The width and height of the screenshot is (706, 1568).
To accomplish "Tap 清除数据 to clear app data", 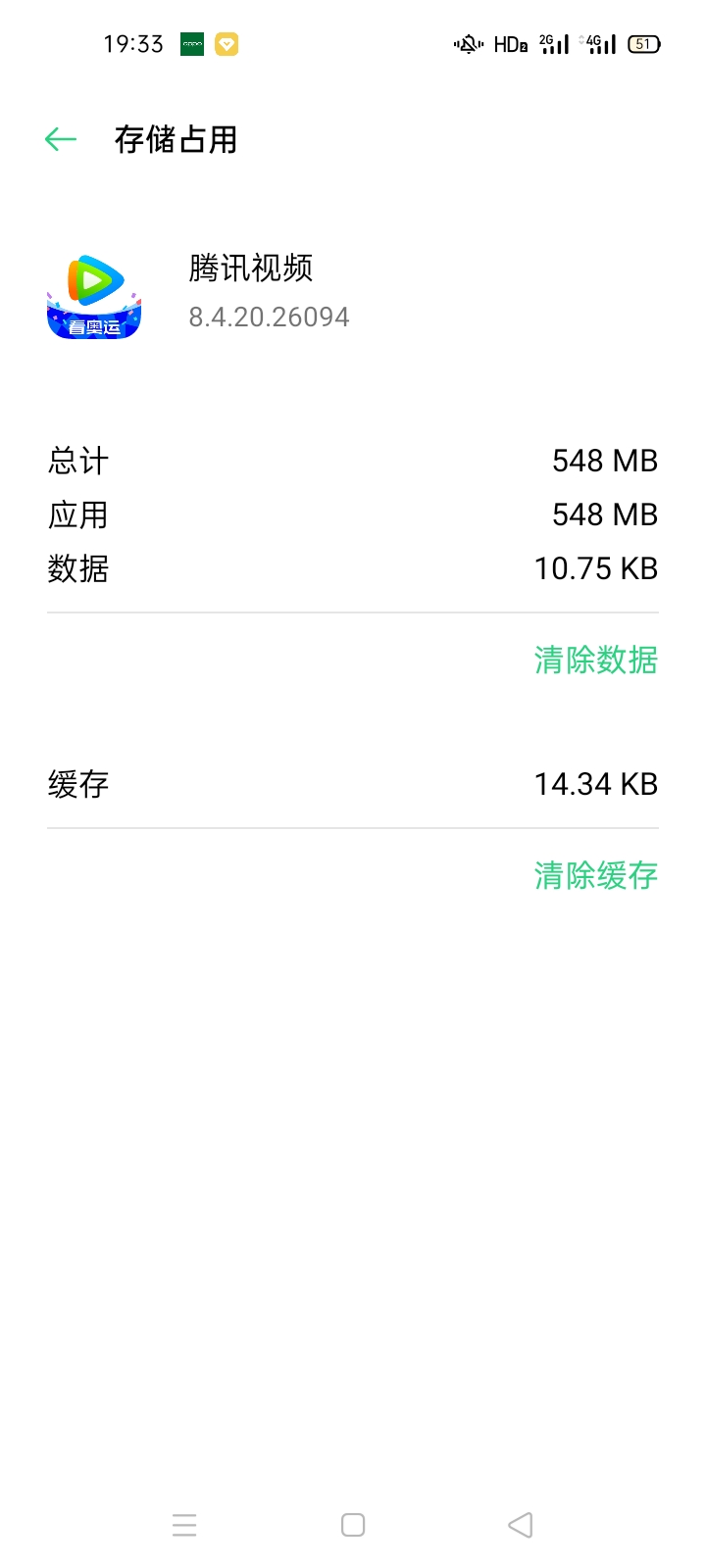I will 595,661.
